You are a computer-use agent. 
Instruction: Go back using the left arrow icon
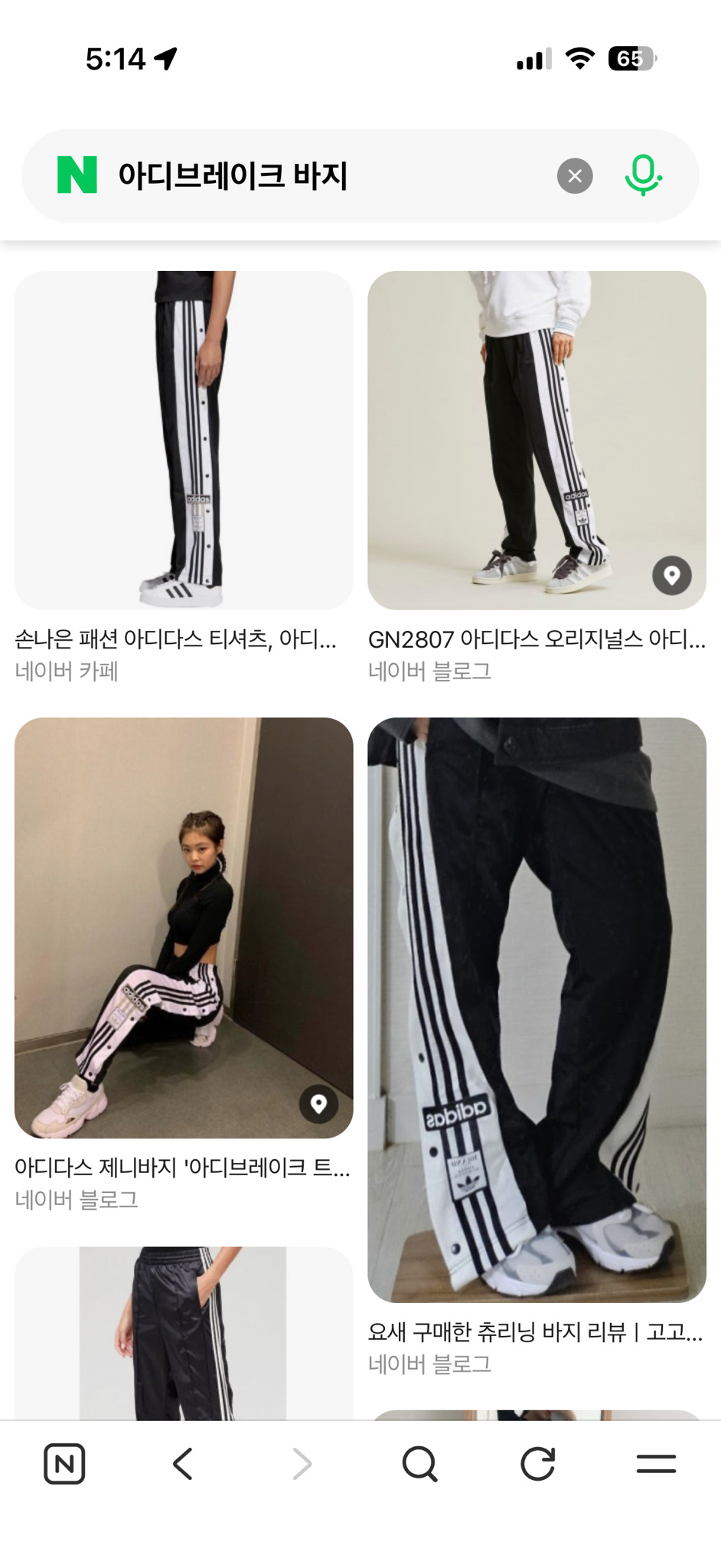(x=182, y=1465)
